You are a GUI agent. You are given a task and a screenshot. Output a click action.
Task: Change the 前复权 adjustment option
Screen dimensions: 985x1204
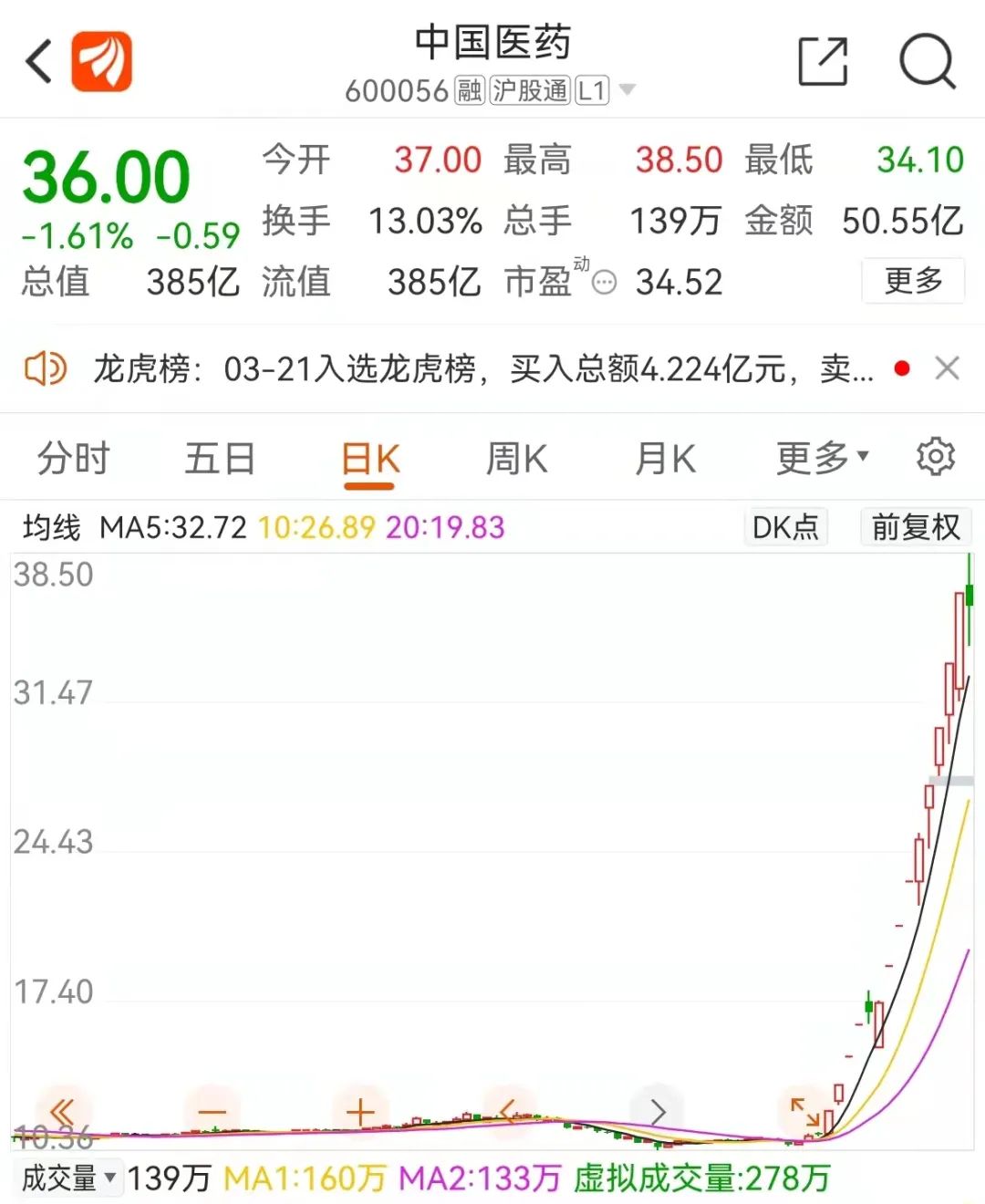point(916,527)
